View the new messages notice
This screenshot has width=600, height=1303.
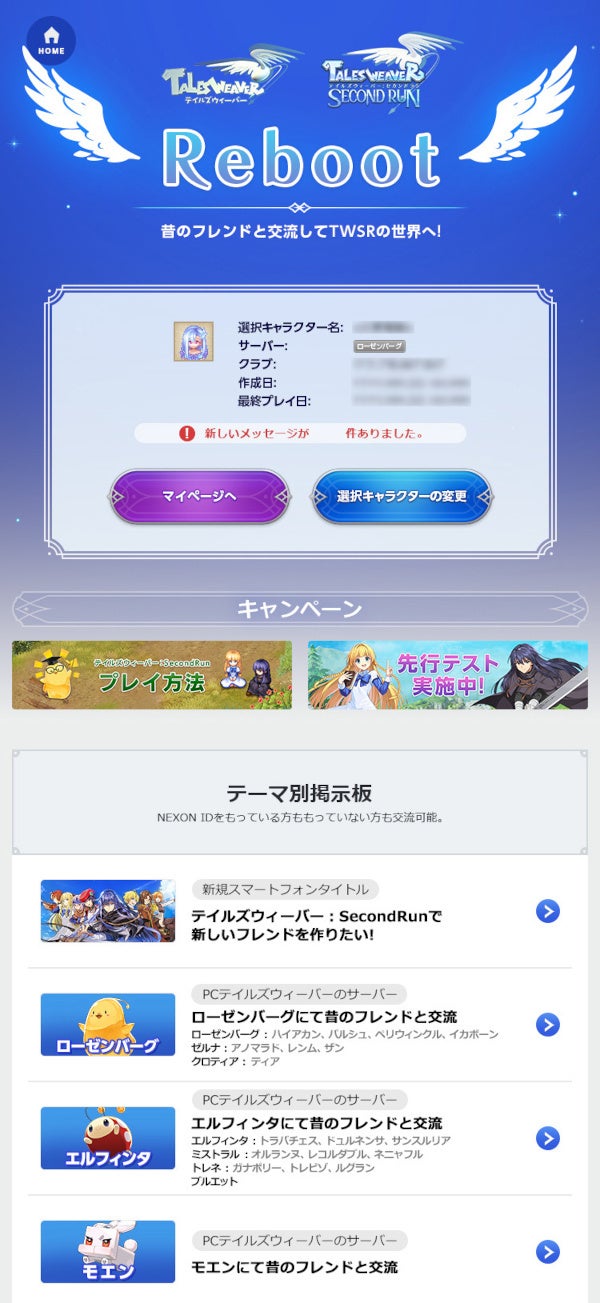(300, 433)
